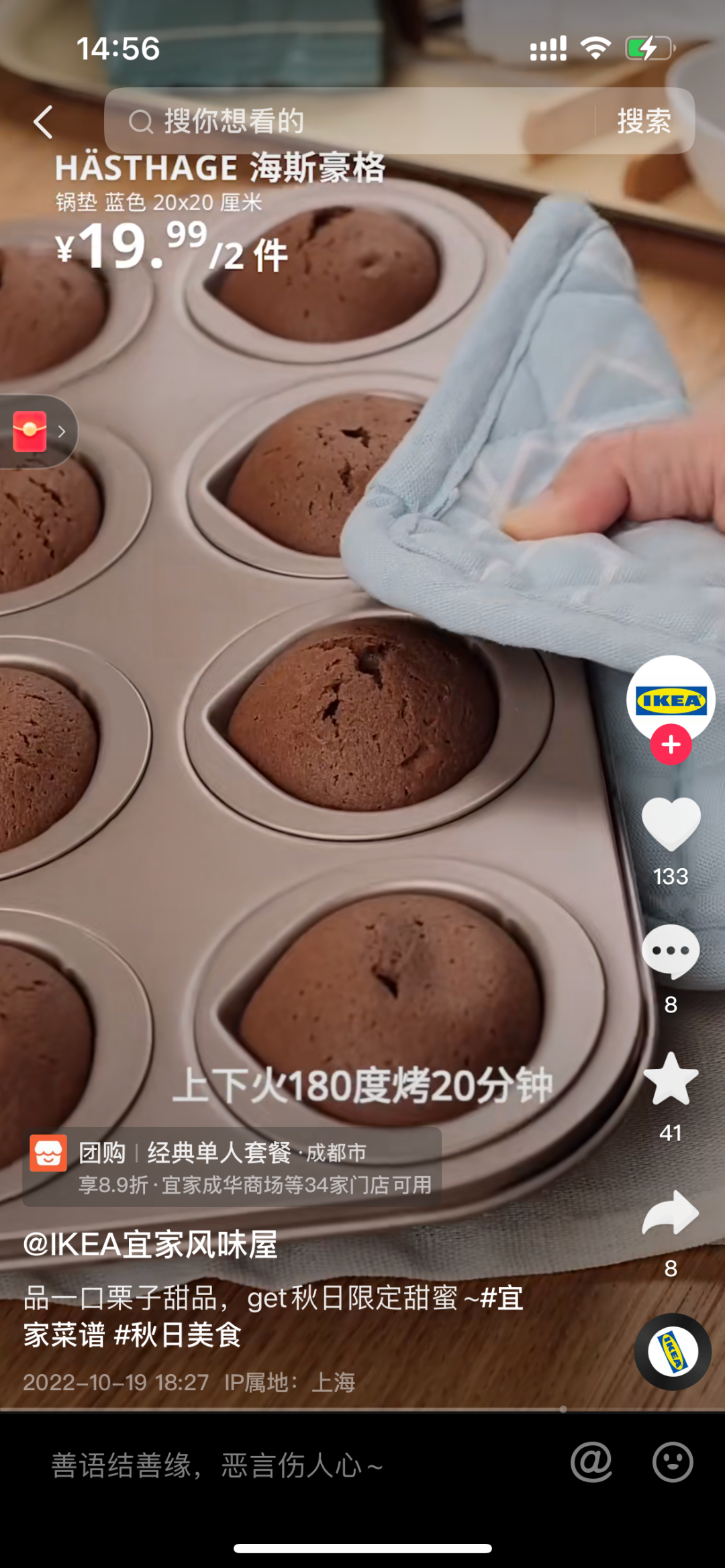Follow IKEA with the red plus button
Image resolution: width=725 pixels, height=1568 pixels.
point(671,745)
